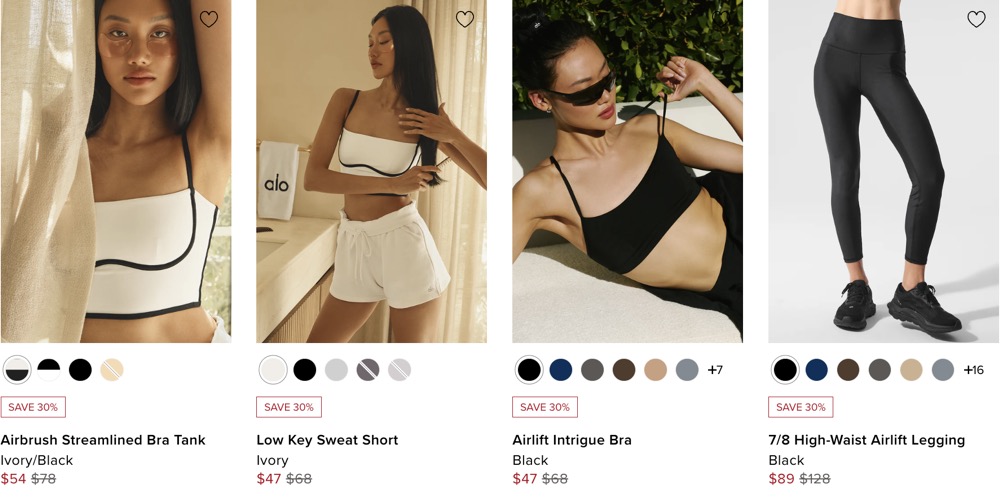The image size is (1001, 500).
Task: Heart the 7/8 High-Waist Airlift Legging
Action: [x=977, y=19]
